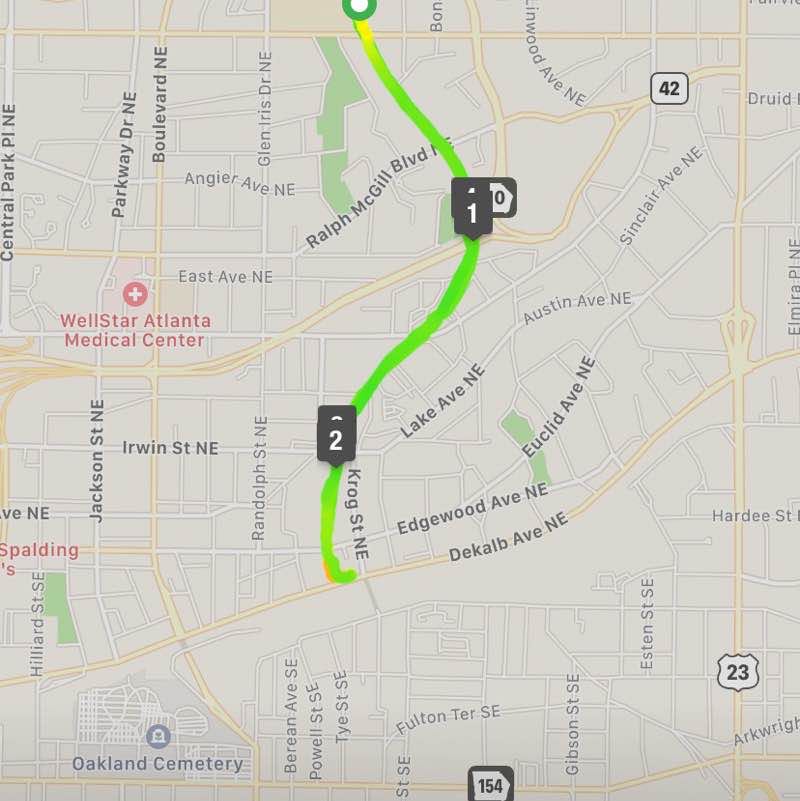The image size is (800, 801).
Task: Tap the mile 2 marker on the route
Action: pos(335,441)
